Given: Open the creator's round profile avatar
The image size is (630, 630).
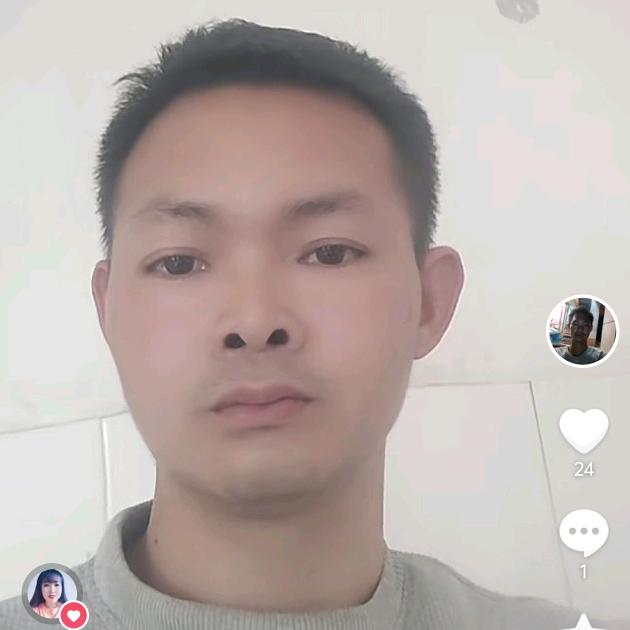Looking at the screenshot, I should (x=582, y=331).
